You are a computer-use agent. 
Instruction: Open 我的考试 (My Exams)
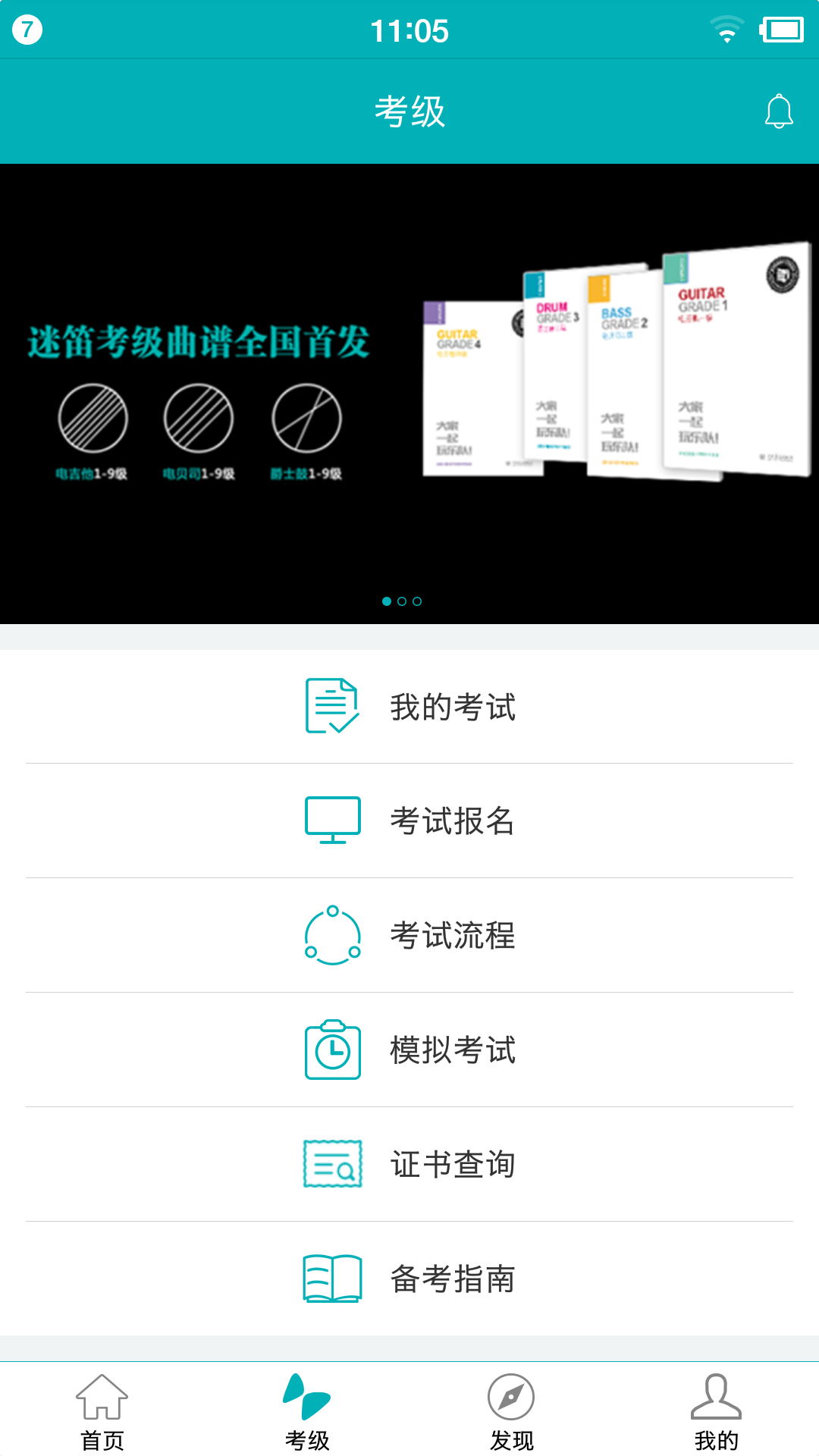[x=409, y=707]
